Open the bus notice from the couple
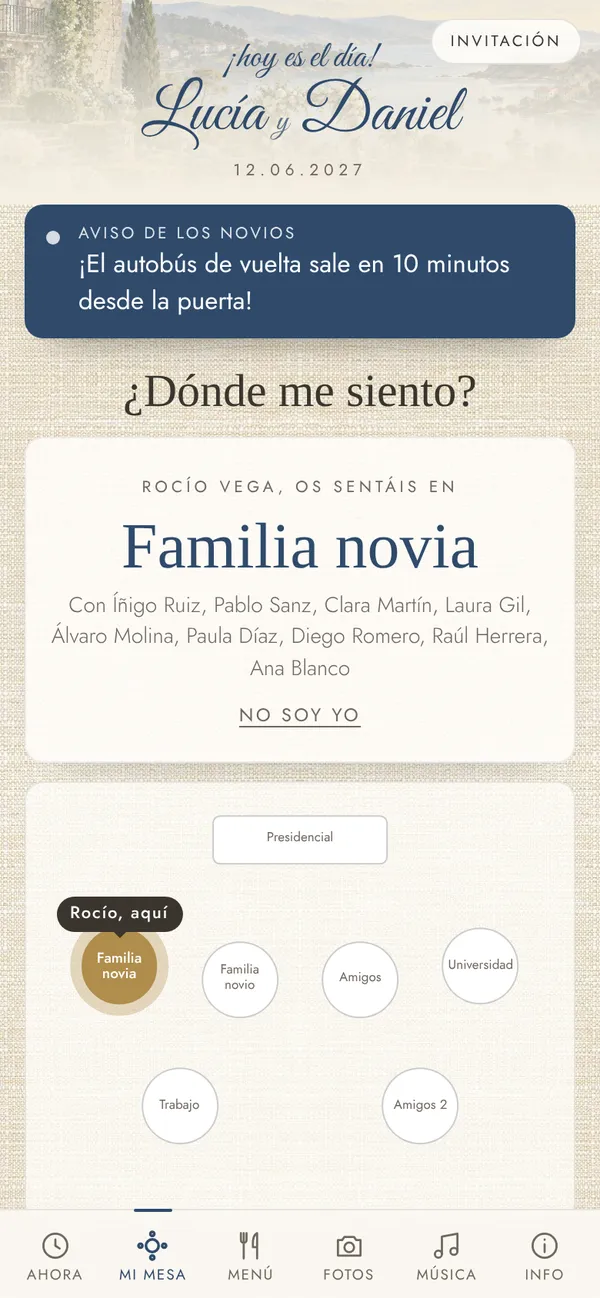600x1298 pixels. click(300, 271)
